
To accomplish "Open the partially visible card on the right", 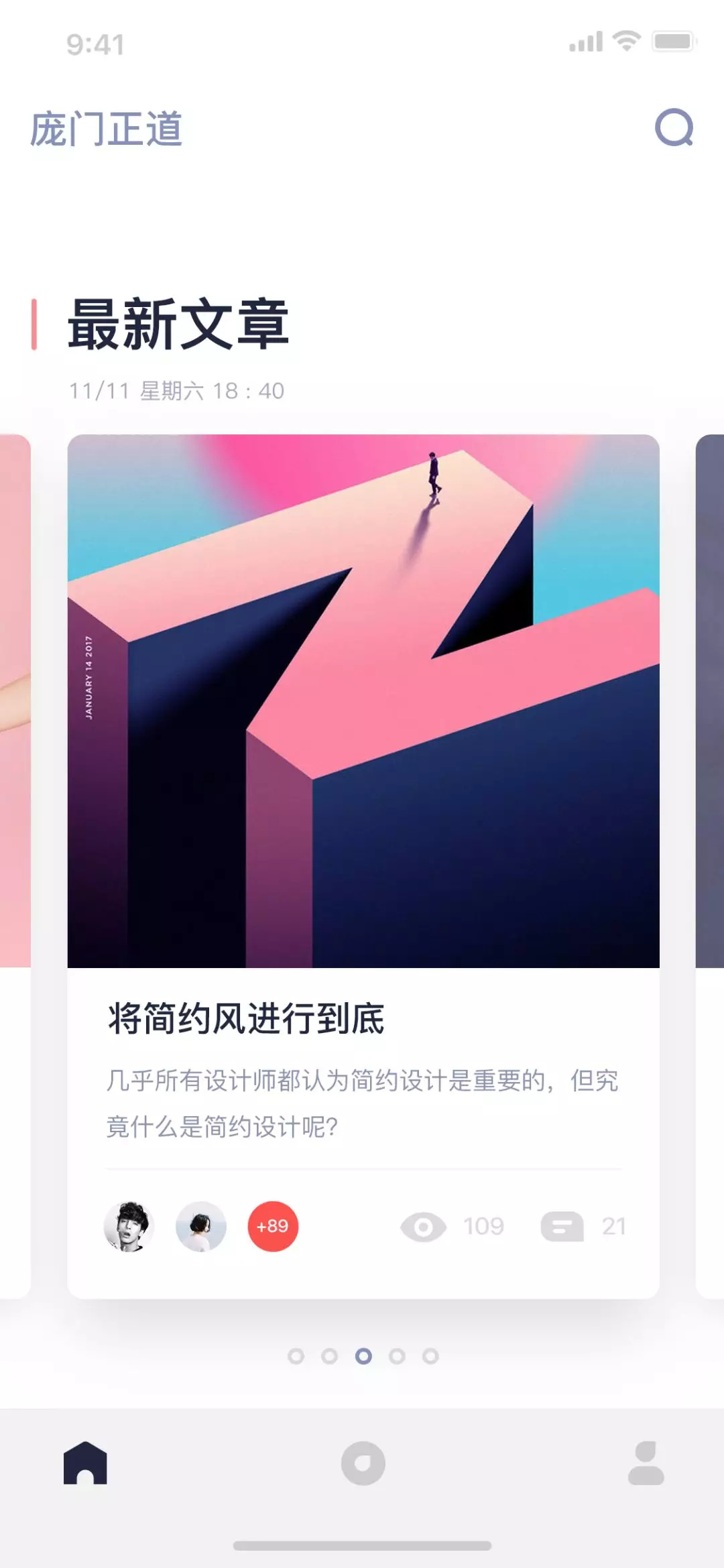I will click(x=710, y=865).
